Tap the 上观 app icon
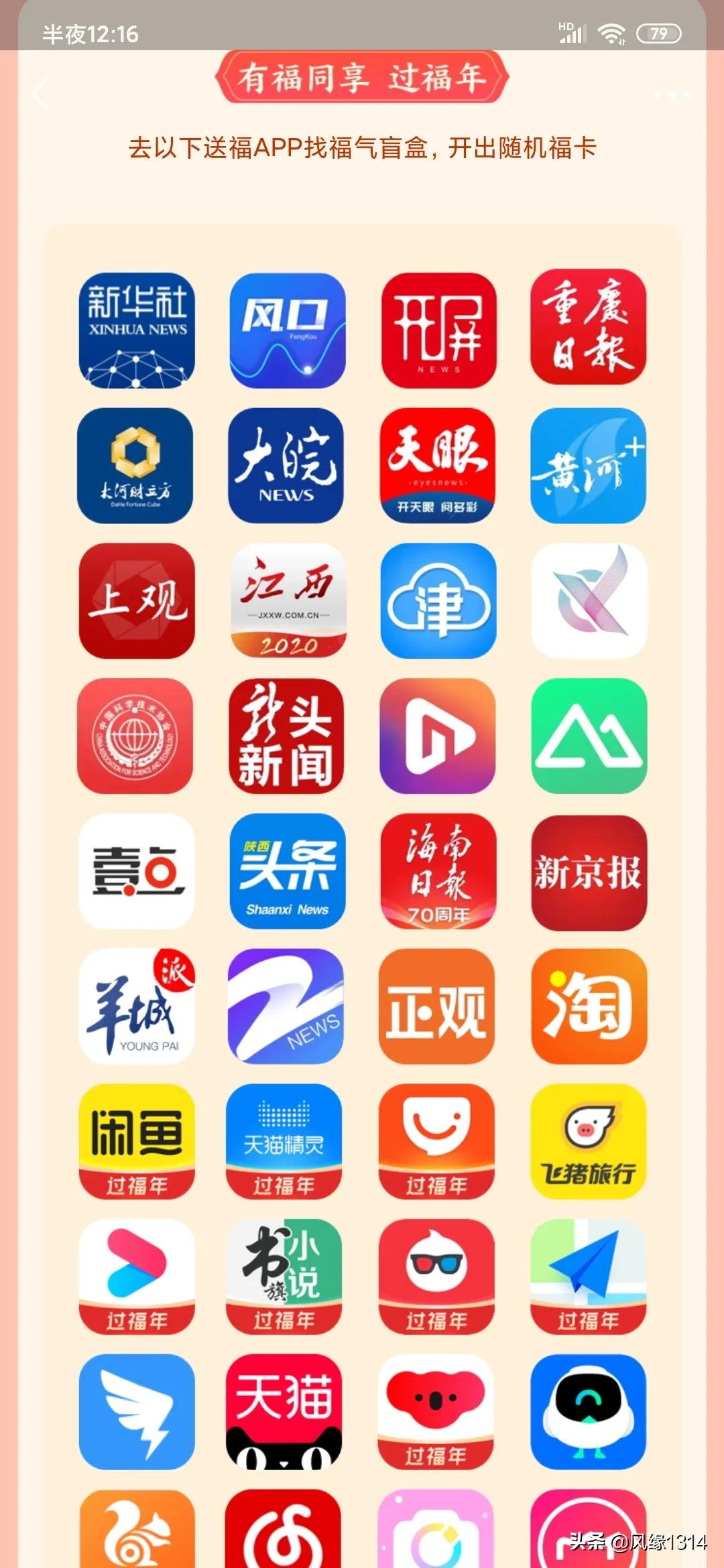 [x=137, y=601]
